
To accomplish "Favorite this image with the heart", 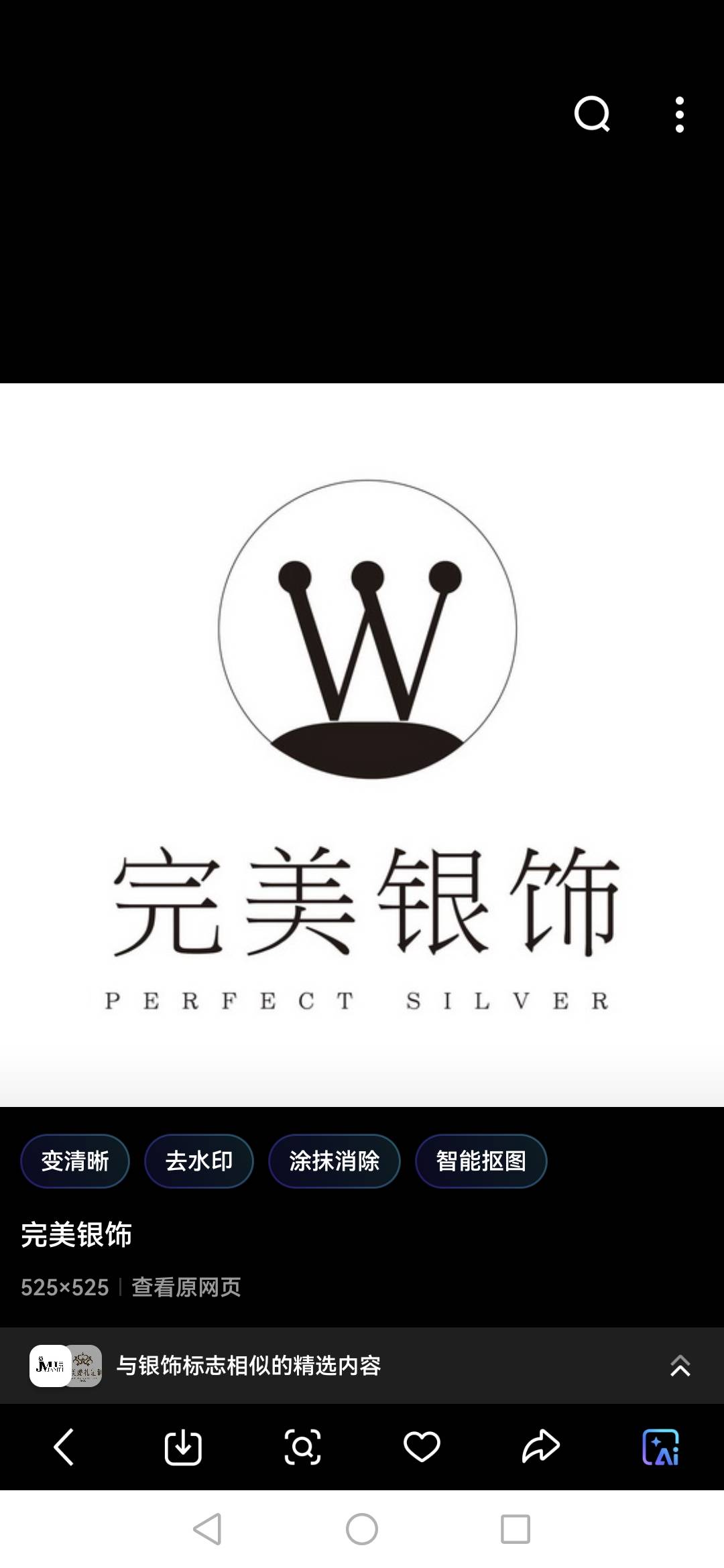I will [422, 1447].
